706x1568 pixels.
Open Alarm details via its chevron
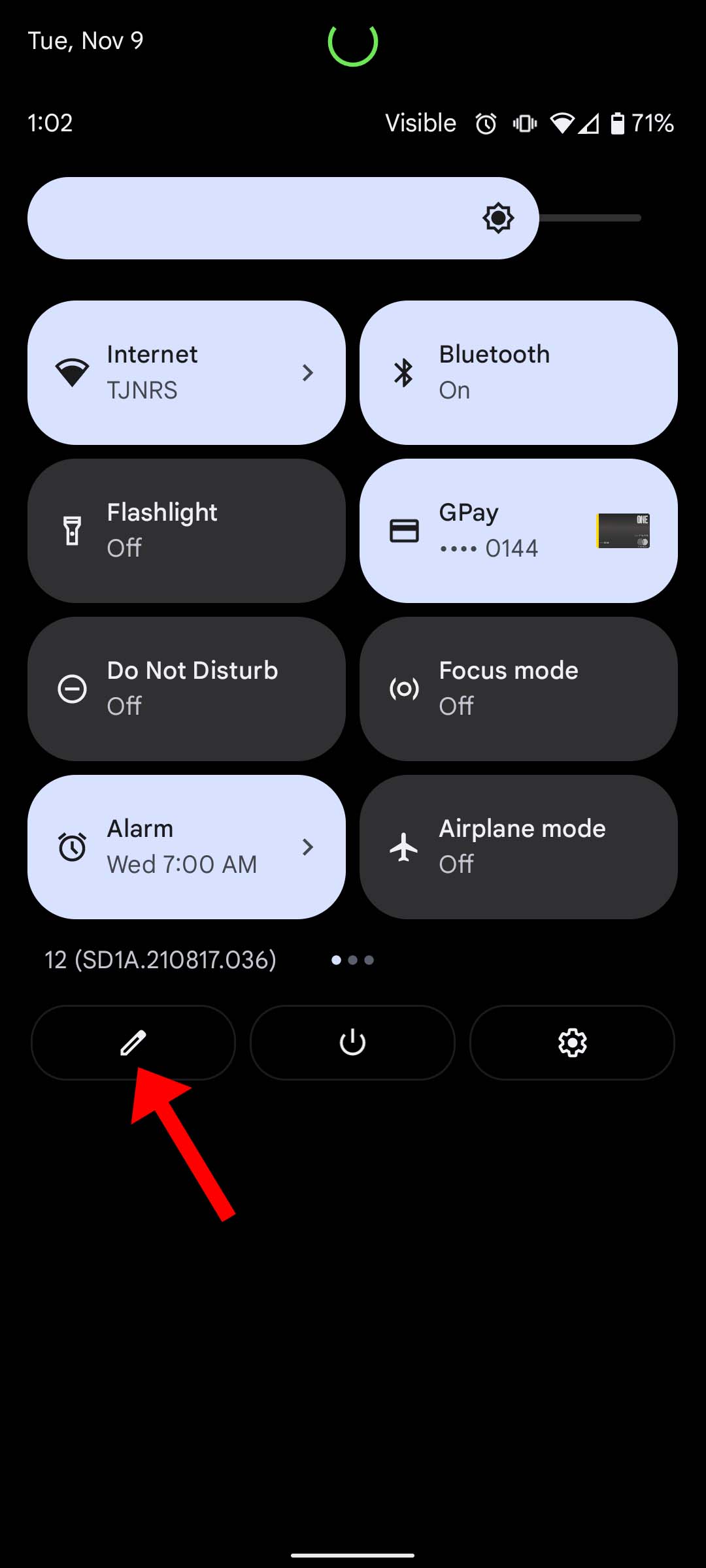[x=308, y=847]
